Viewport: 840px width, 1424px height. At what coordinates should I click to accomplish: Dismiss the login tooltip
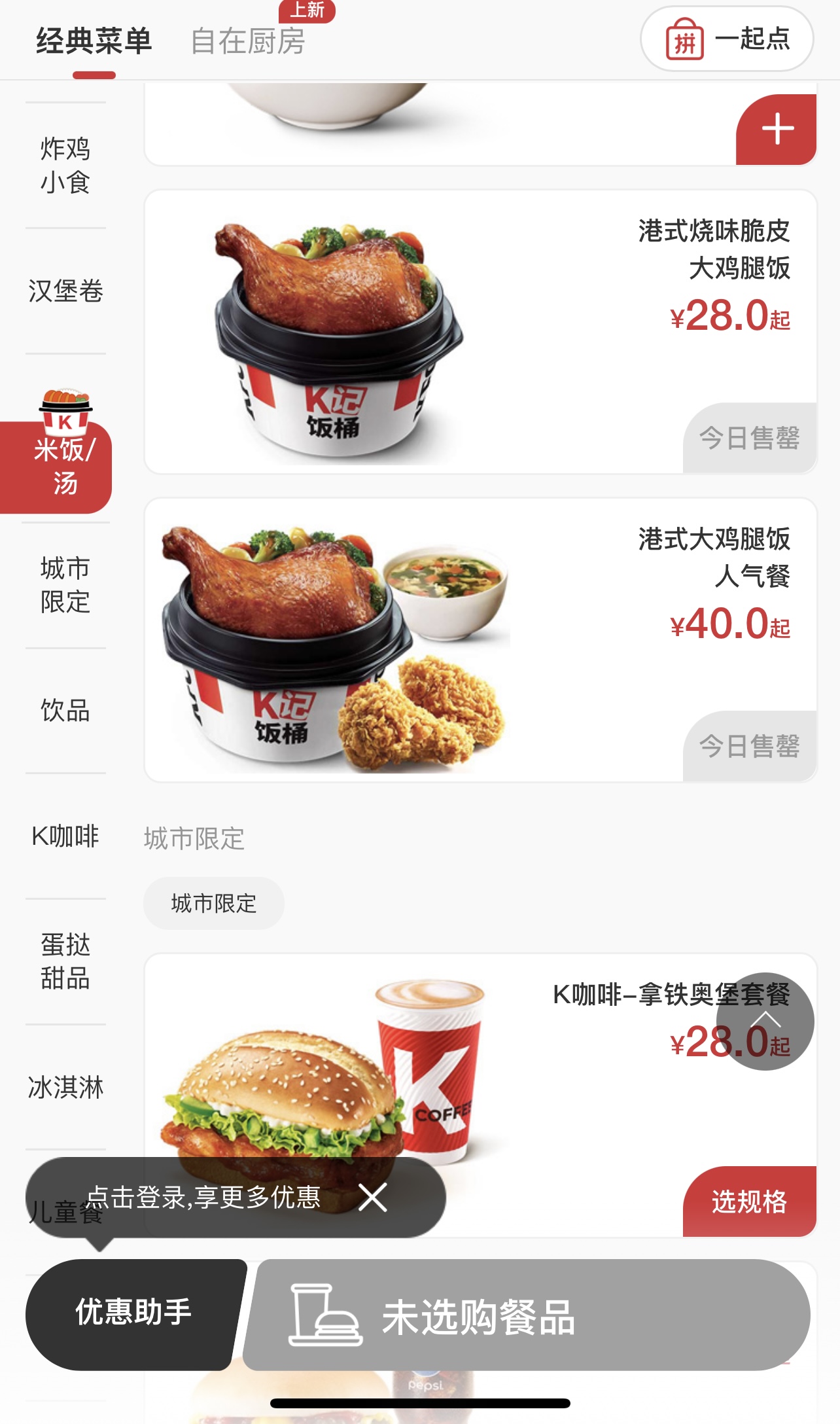373,1198
